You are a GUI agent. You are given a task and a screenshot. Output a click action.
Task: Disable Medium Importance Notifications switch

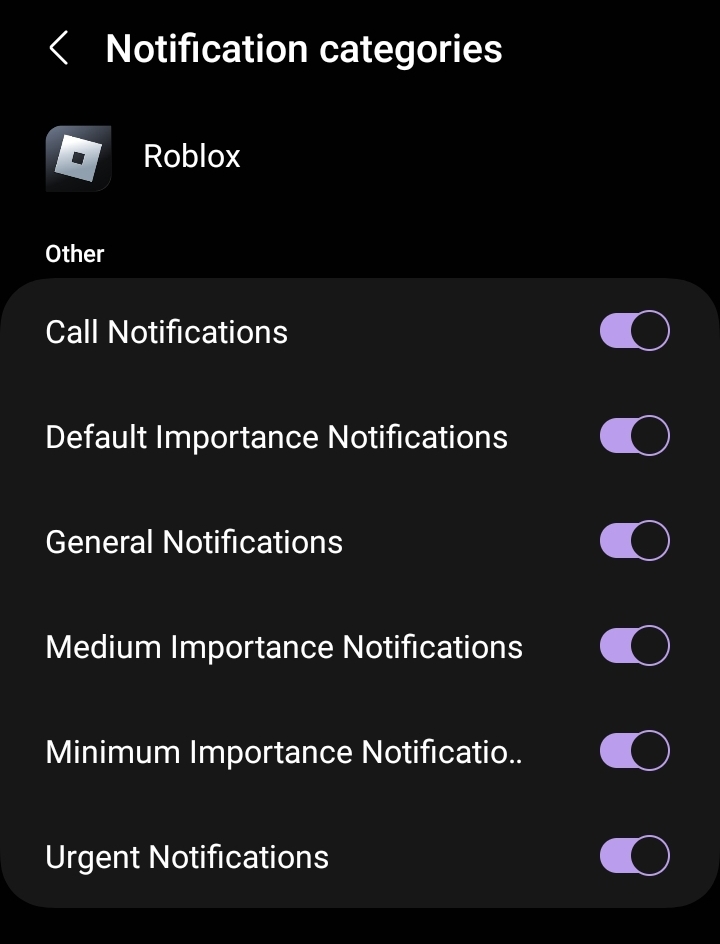(x=636, y=646)
